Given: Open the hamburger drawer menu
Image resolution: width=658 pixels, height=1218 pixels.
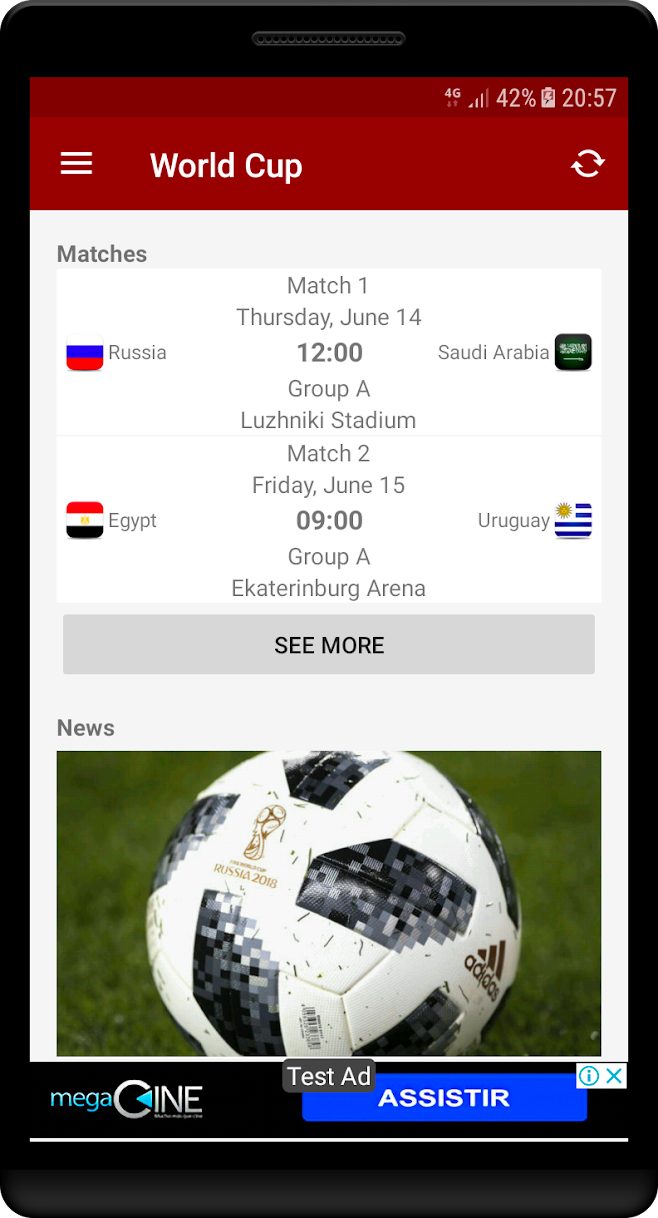Looking at the screenshot, I should [76, 164].
